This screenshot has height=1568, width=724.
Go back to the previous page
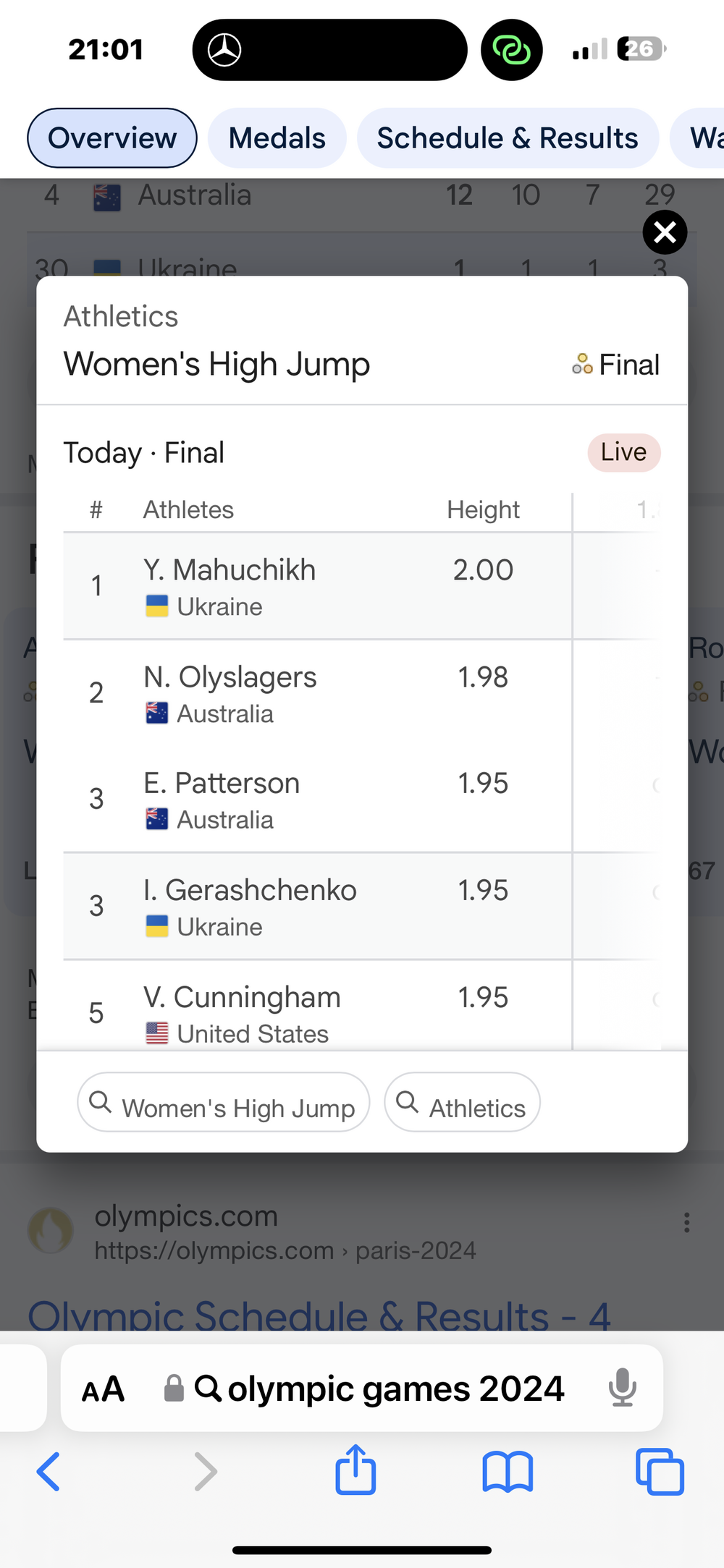[x=49, y=1472]
